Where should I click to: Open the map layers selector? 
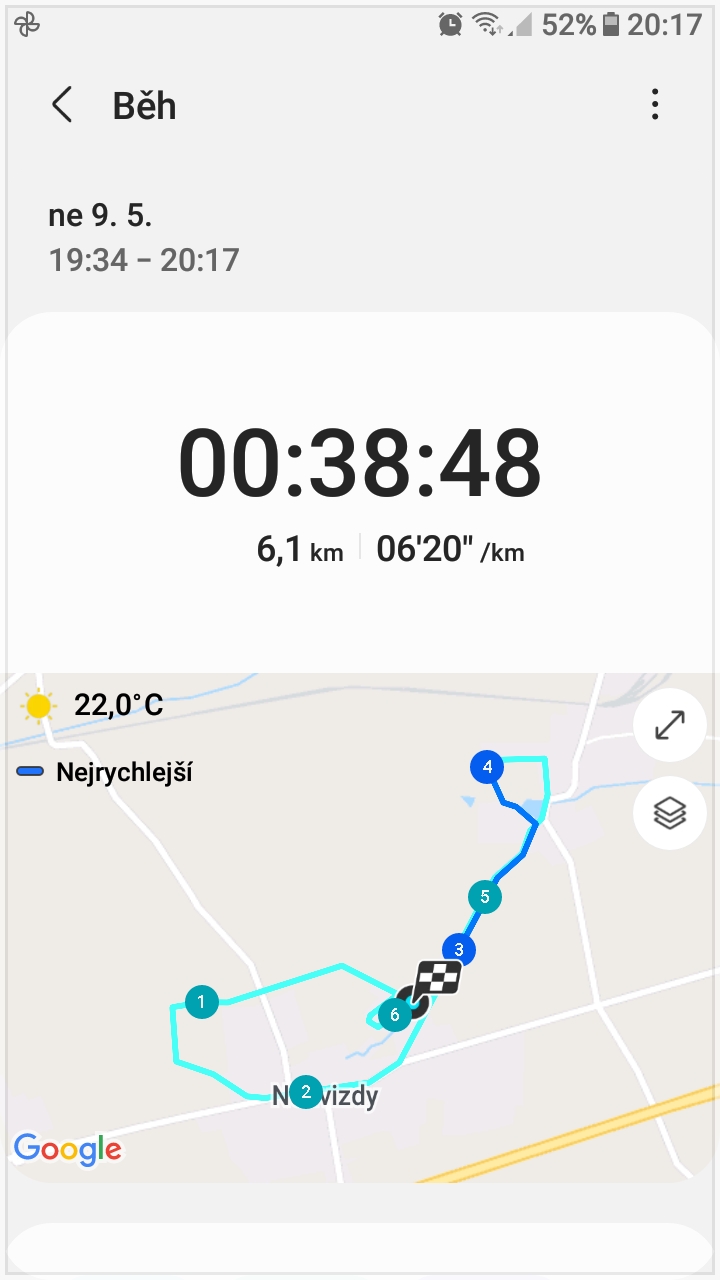(x=670, y=813)
